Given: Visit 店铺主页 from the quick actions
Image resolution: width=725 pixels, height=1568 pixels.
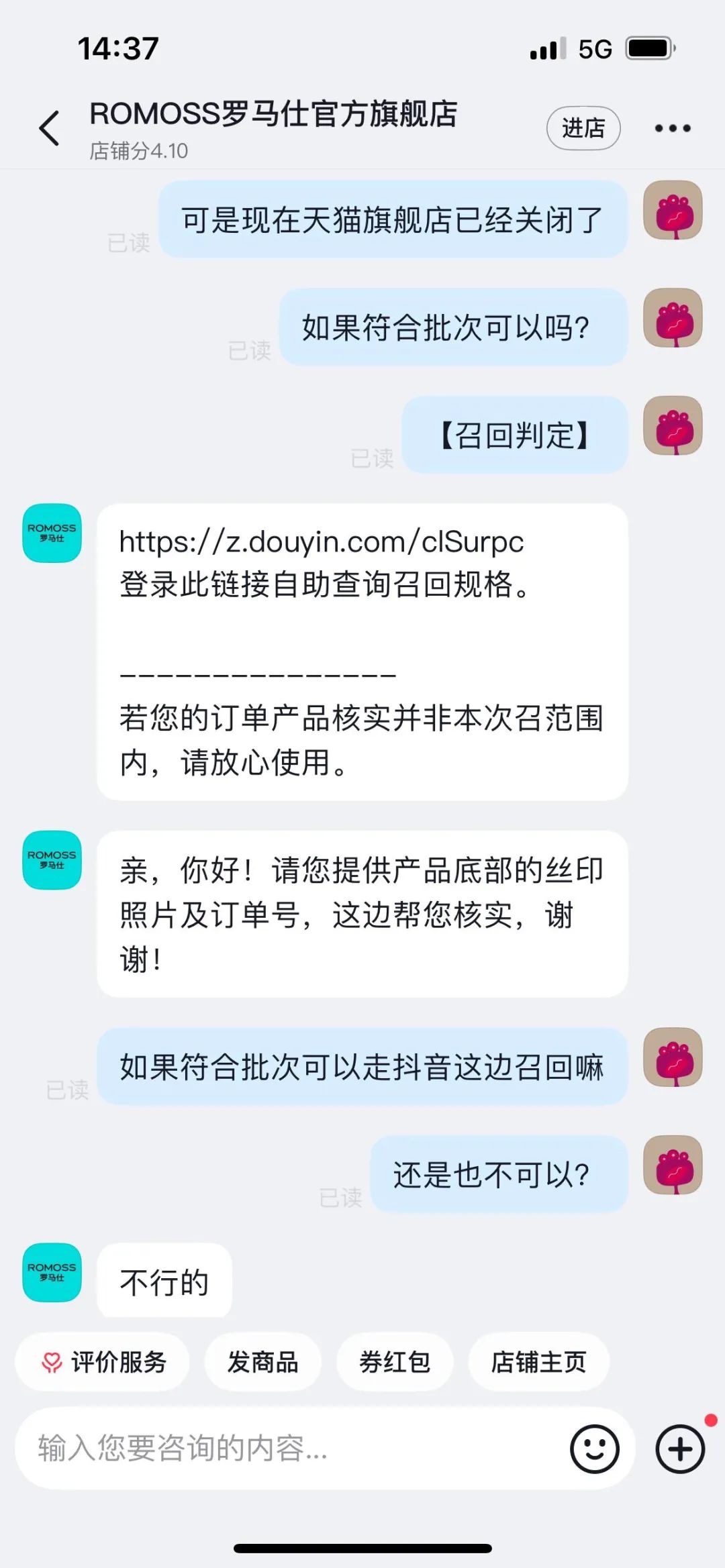Looking at the screenshot, I should [539, 1361].
